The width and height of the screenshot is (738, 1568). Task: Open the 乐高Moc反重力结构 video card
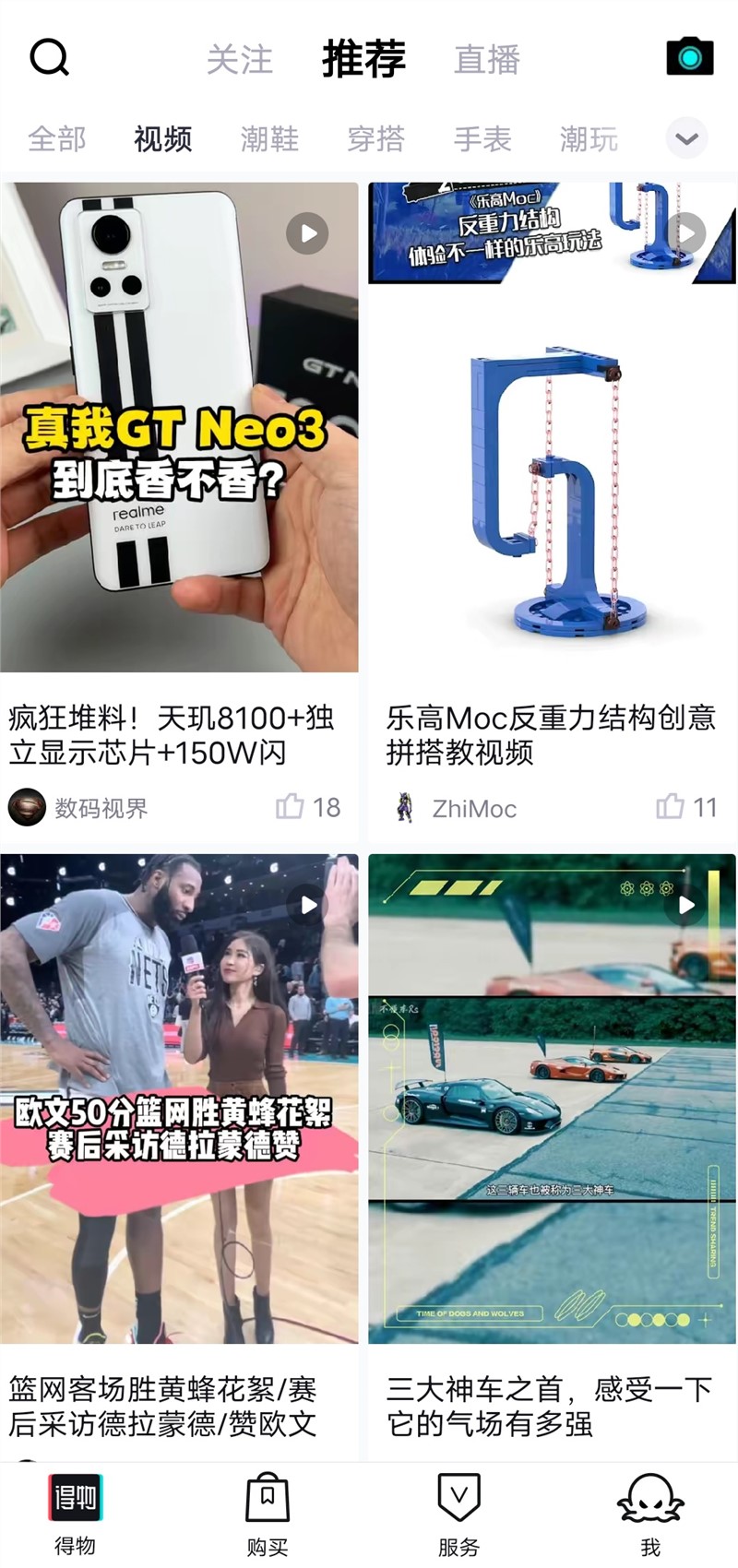point(552,427)
